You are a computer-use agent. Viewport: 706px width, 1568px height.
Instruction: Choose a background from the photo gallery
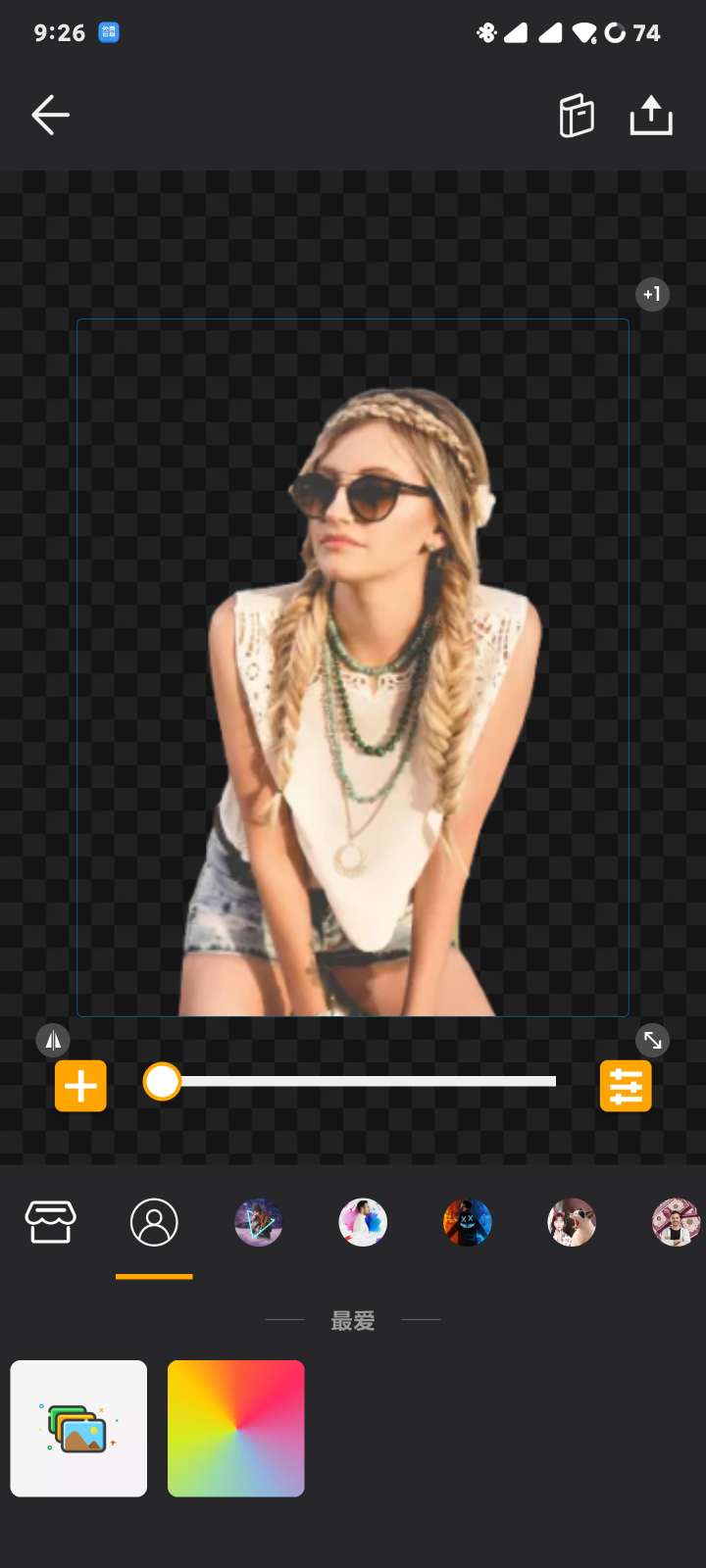[78, 1428]
